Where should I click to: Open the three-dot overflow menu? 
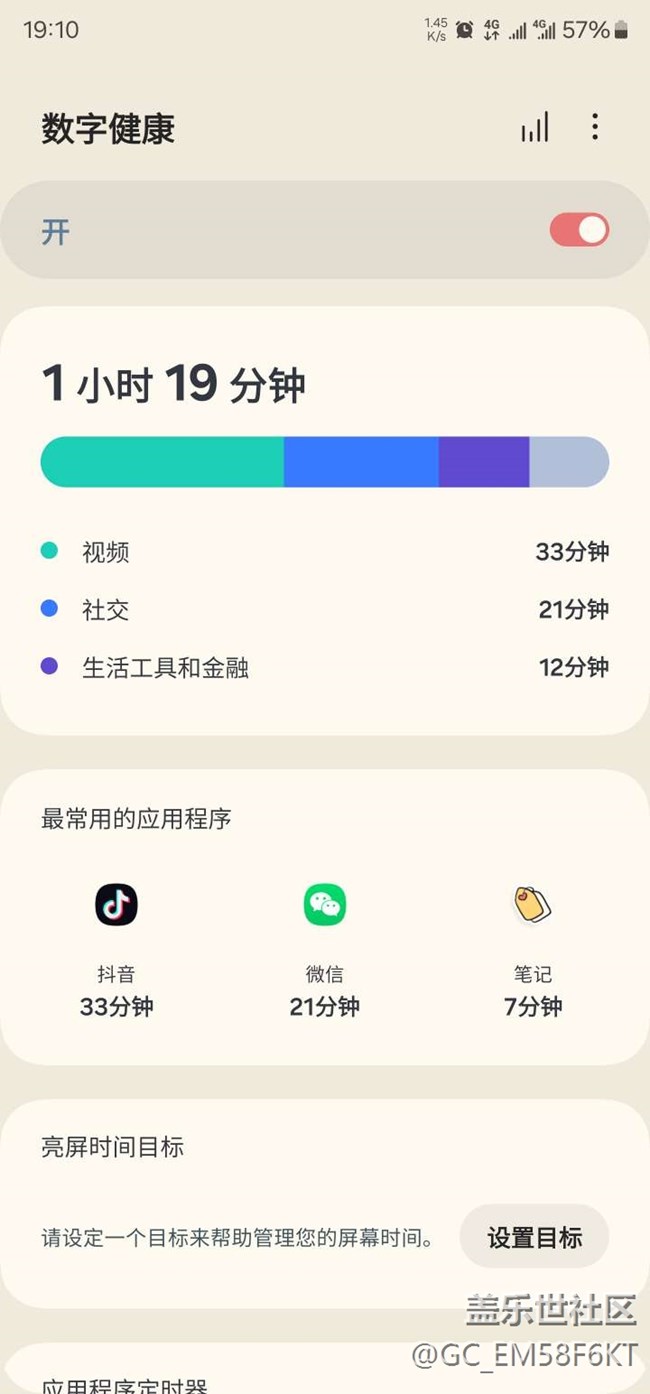tap(595, 127)
